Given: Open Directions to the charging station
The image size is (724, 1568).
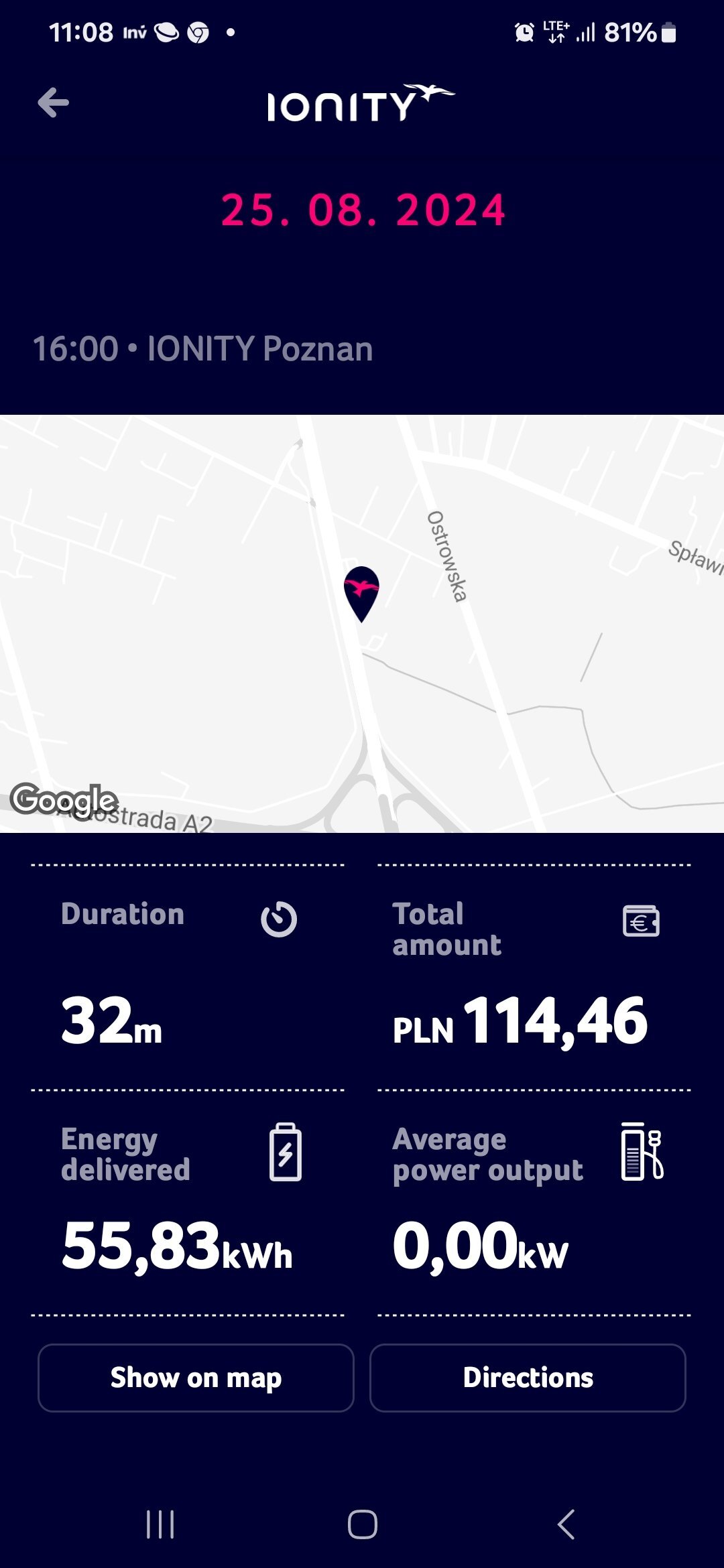Looking at the screenshot, I should tap(528, 1378).
